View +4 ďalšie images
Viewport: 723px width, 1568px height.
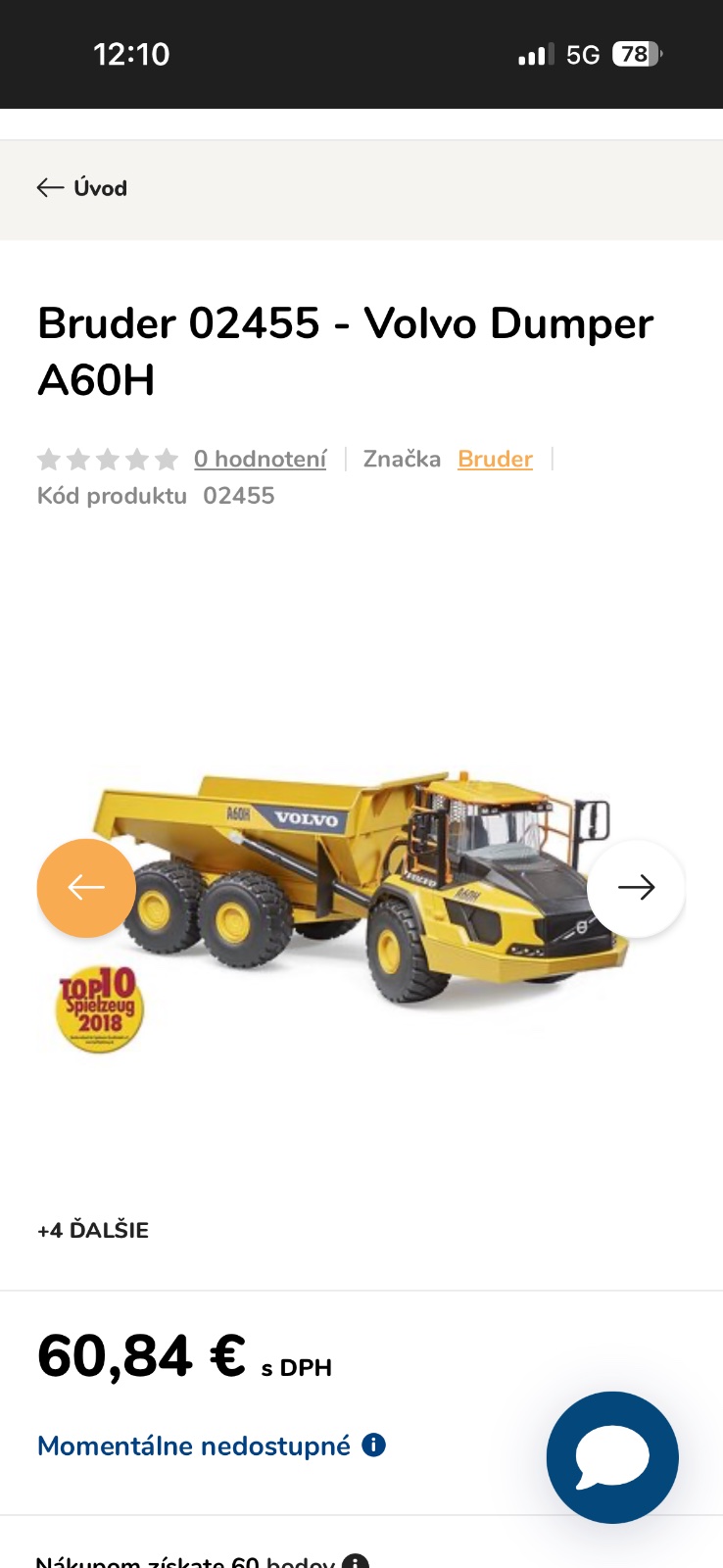tap(93, 1230)
